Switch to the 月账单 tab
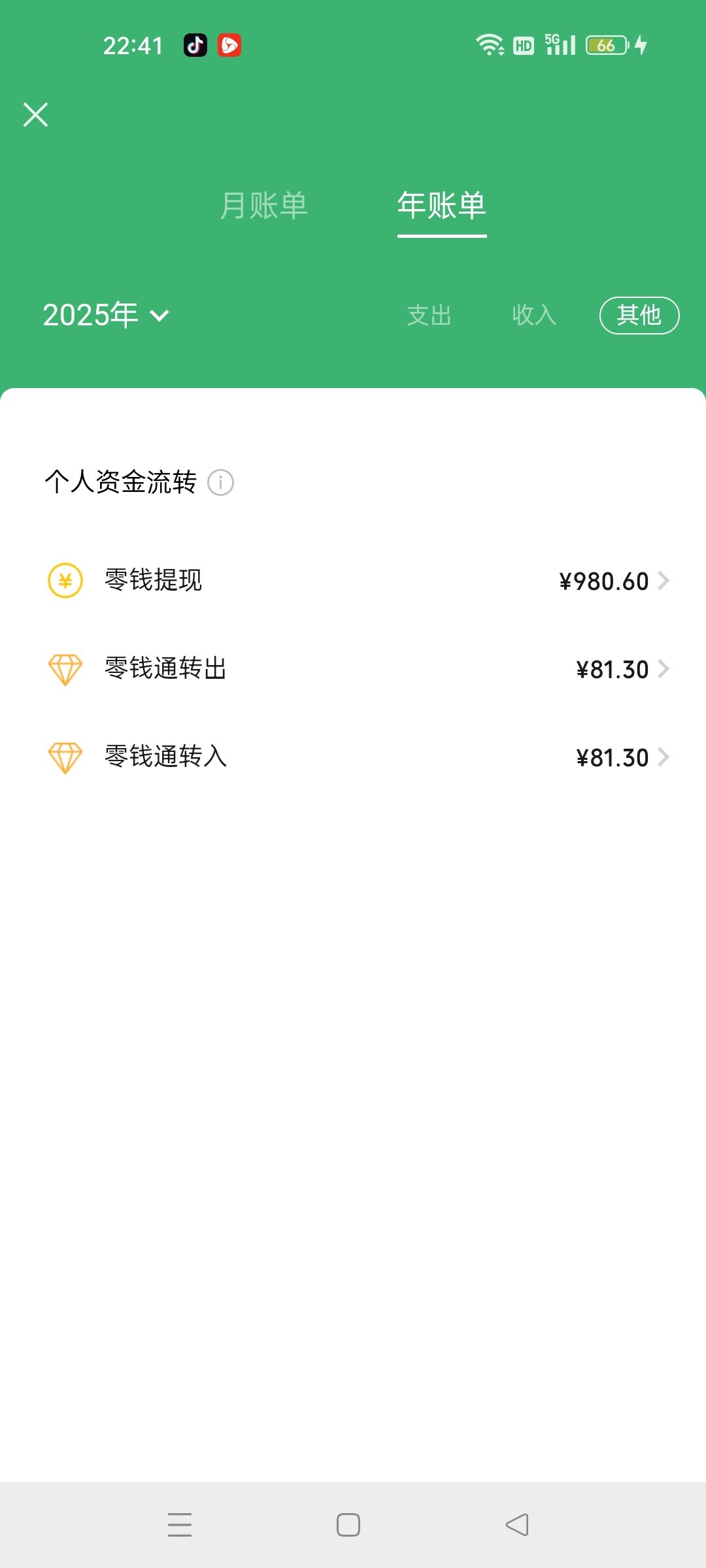This screenshot has height=1568, width=706. click(x=264, y=205)
